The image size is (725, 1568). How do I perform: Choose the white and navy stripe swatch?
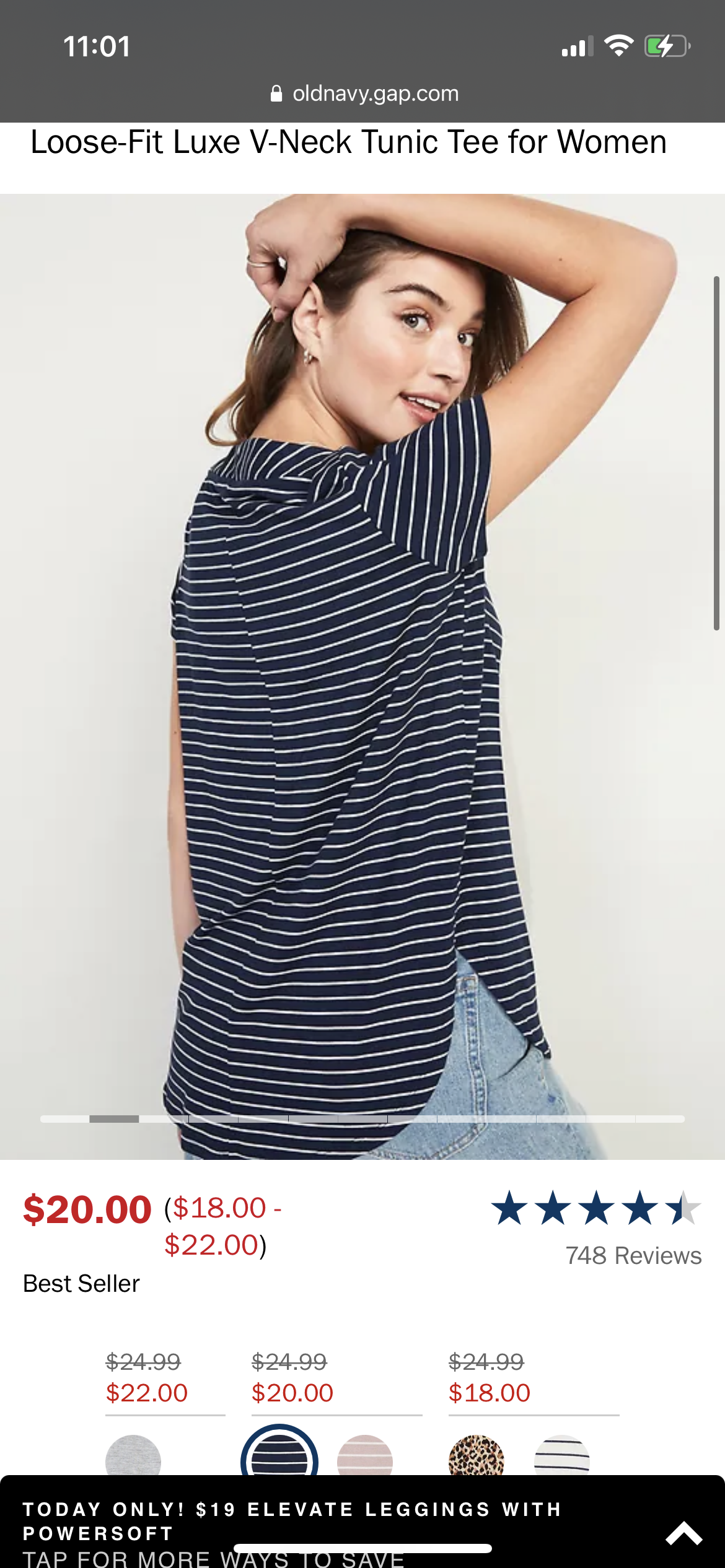(562, 1455)
